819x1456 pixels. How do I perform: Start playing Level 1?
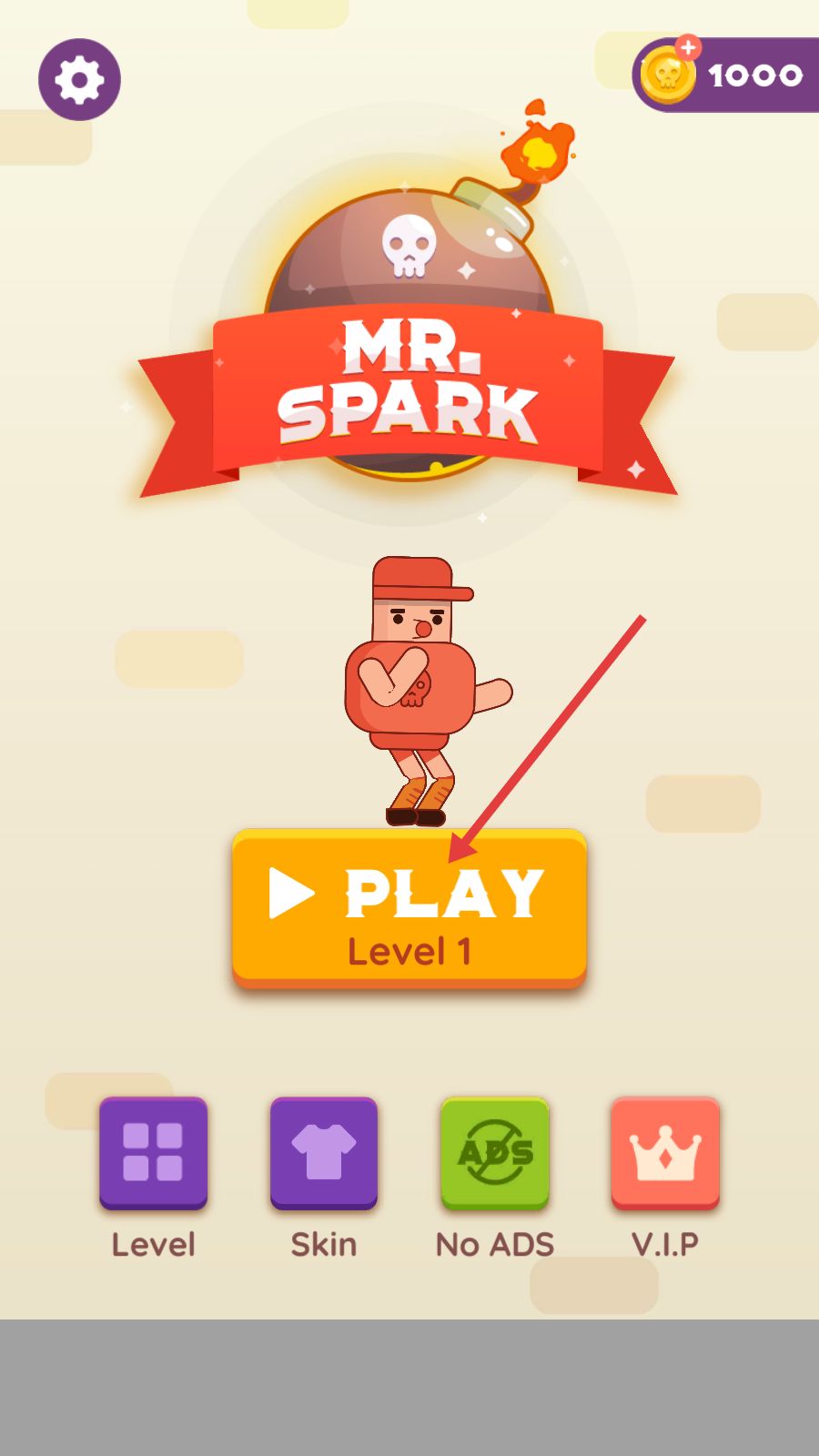click(x=409, y=908)
